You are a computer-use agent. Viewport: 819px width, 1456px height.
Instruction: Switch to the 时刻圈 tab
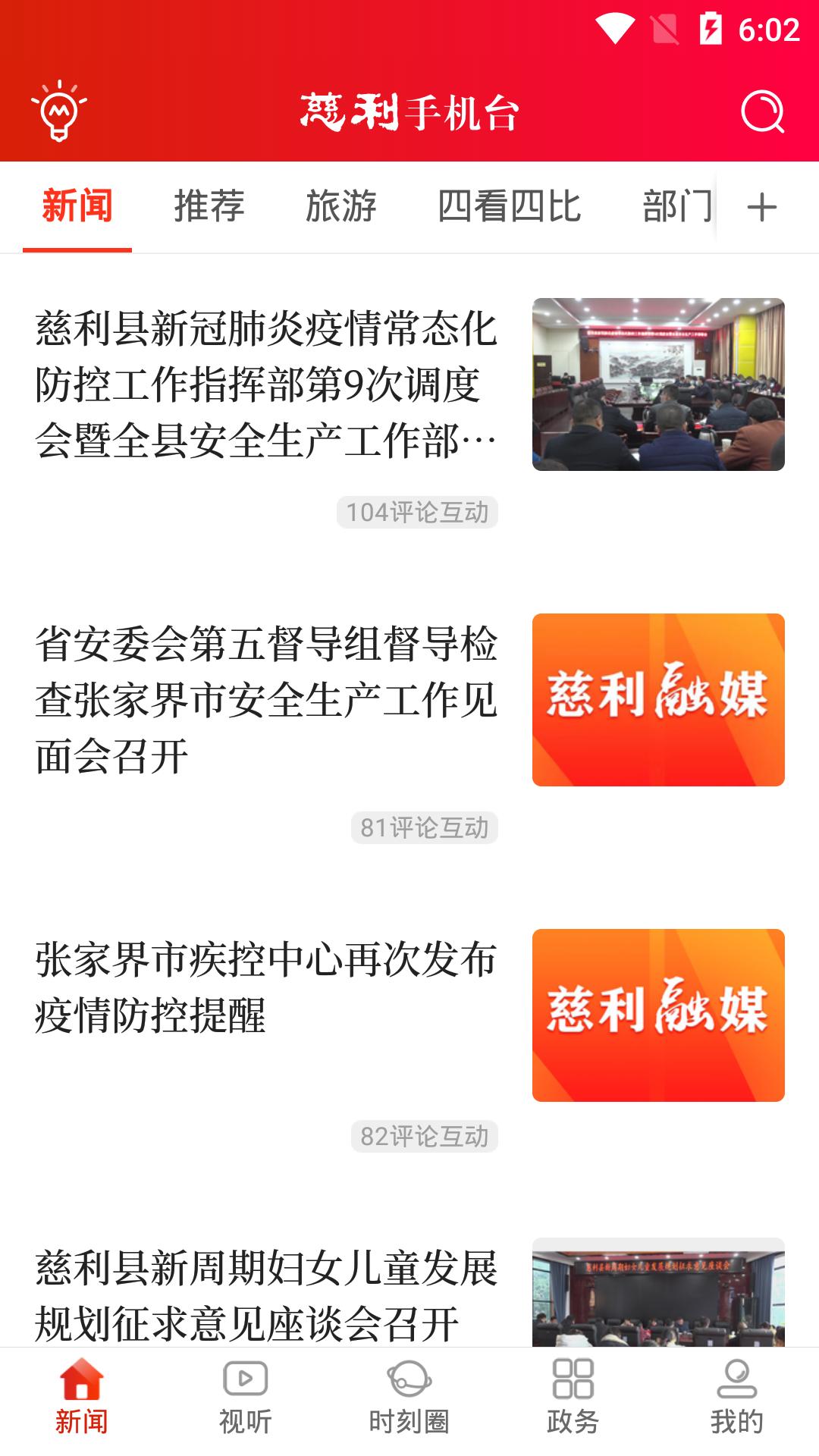point(409,1398)
